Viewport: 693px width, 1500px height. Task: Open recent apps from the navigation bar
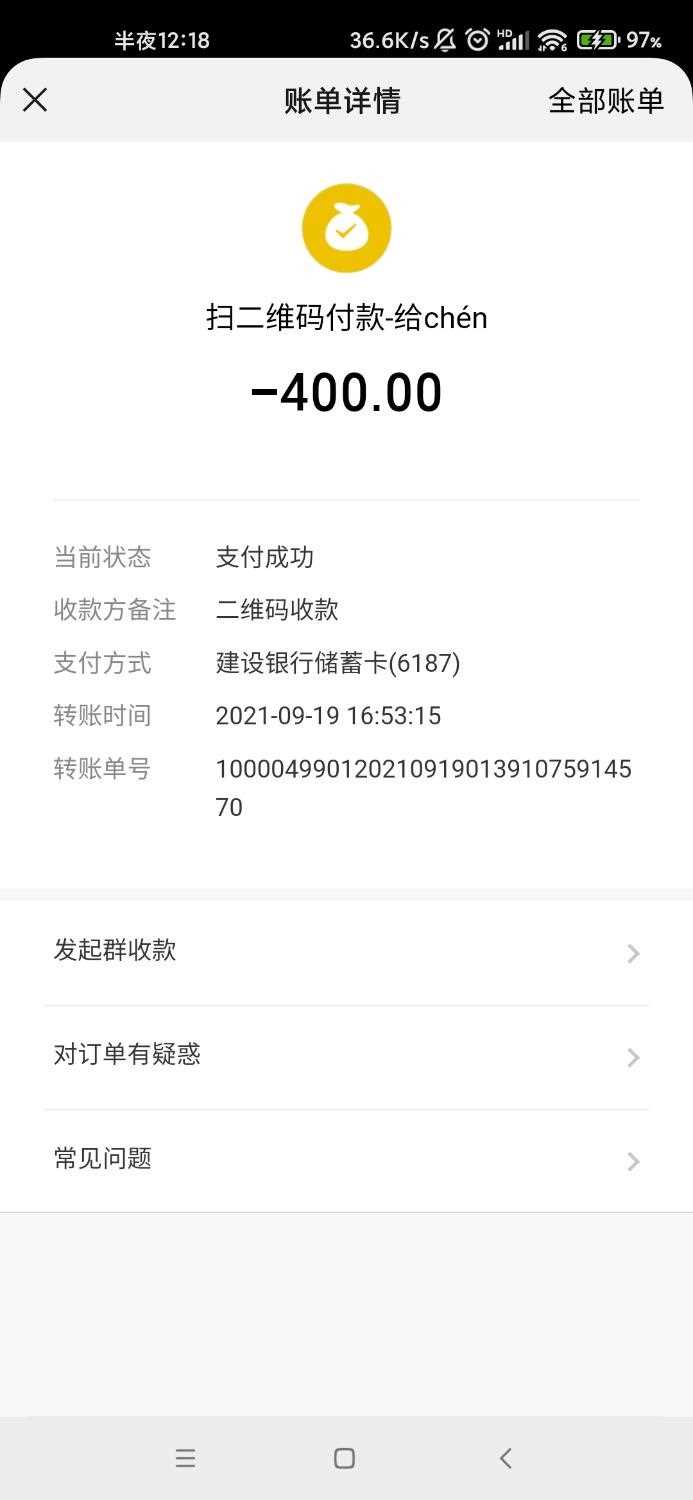point(185,1458)
